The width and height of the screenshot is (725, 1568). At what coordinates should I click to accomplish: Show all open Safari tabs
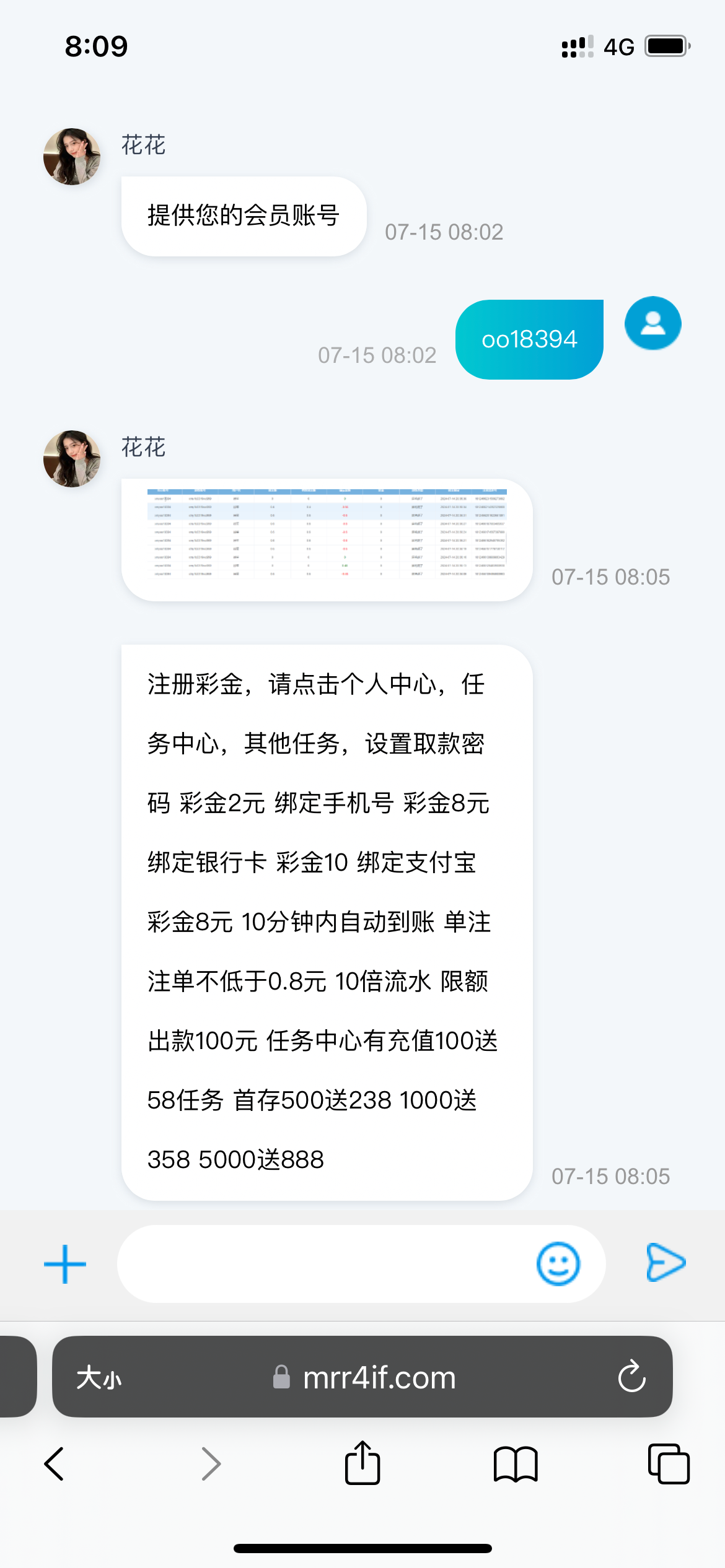click(669, 1464)
